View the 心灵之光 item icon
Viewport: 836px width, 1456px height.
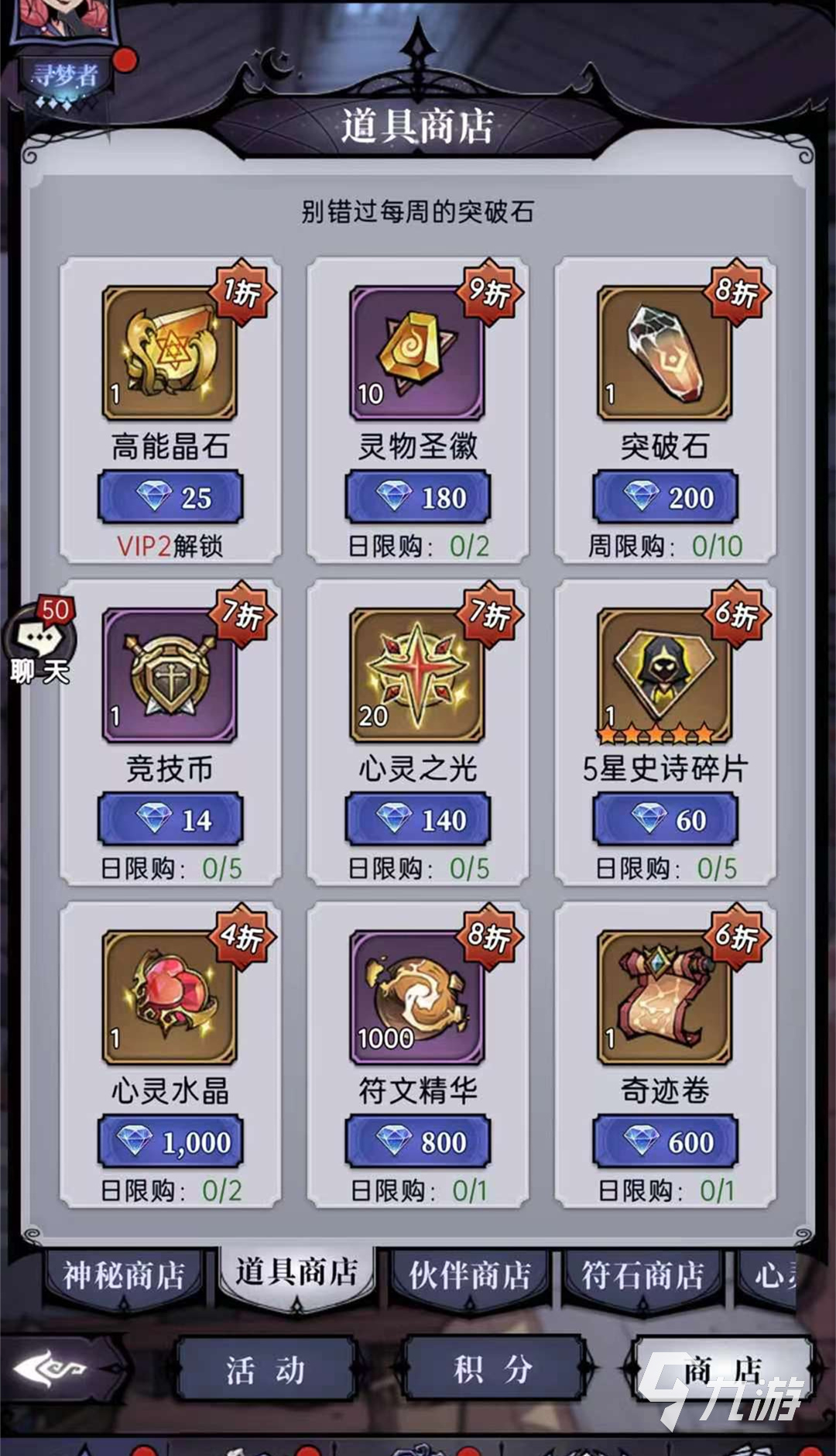(416, 675)
